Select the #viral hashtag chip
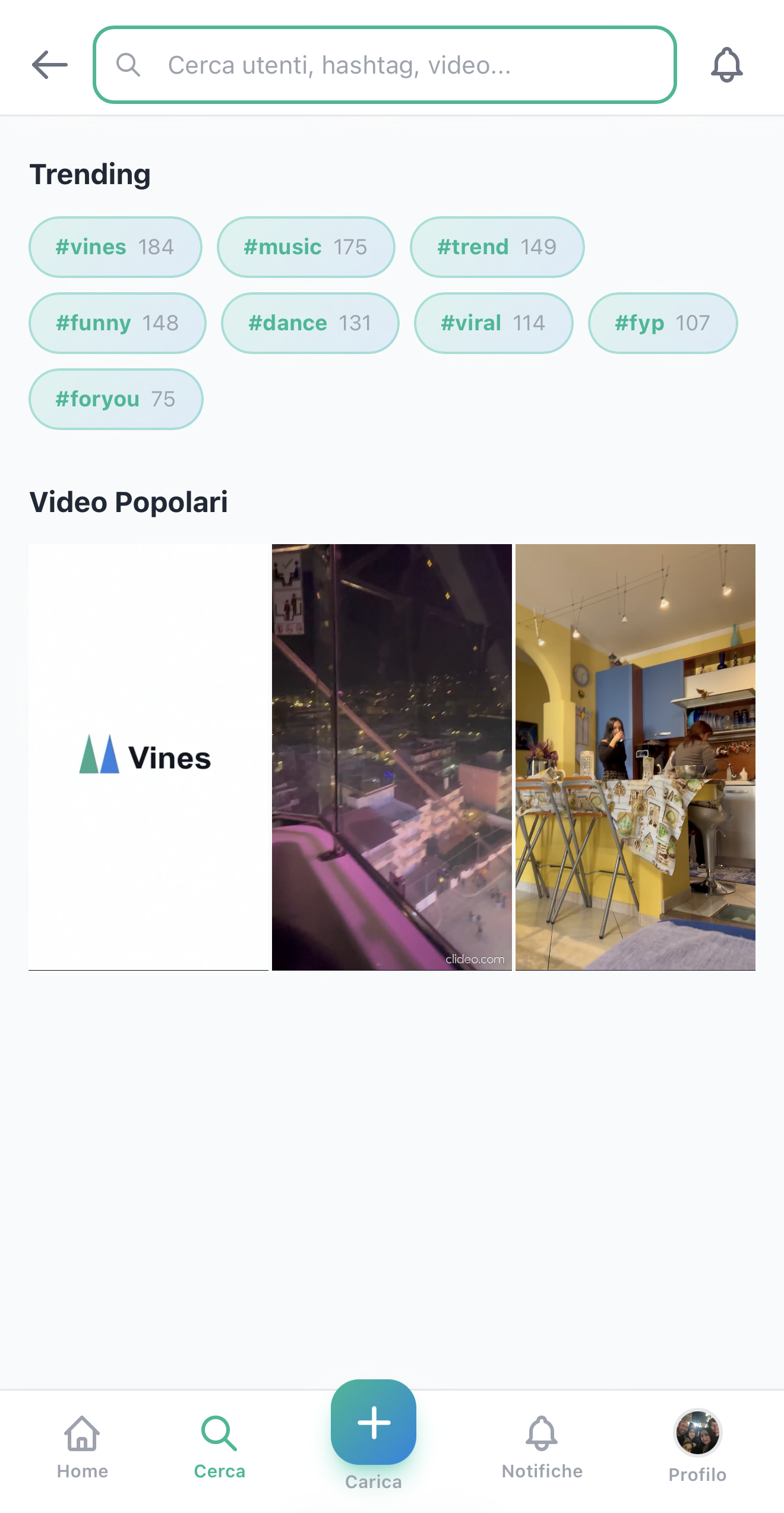Image resolution: width=784 pixels, height=1513 pixels. pos(494,323)
